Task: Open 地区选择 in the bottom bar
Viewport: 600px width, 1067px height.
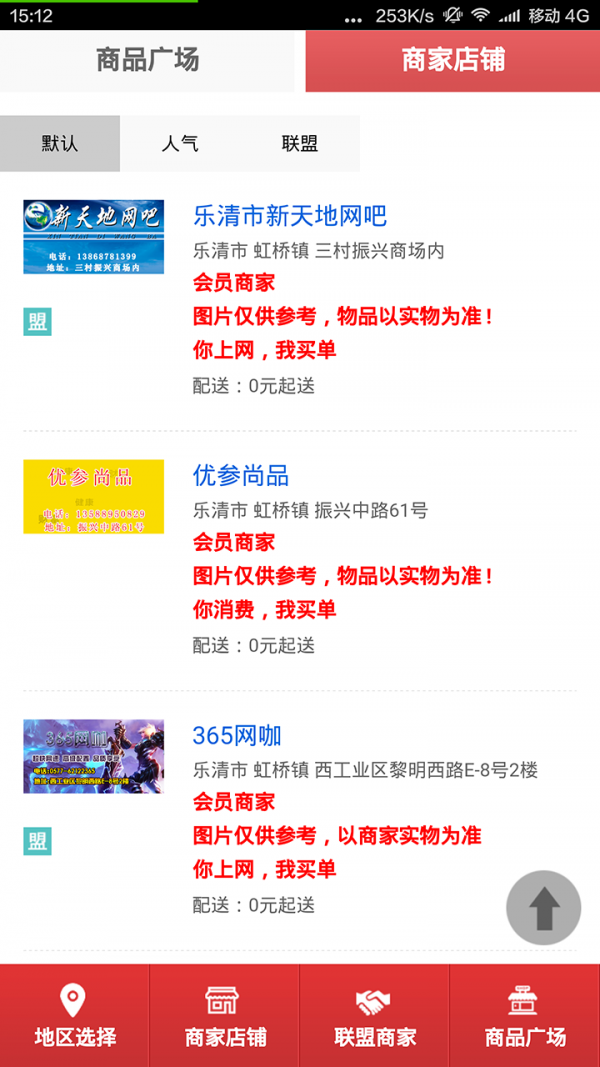Action: click(75, 1015)
